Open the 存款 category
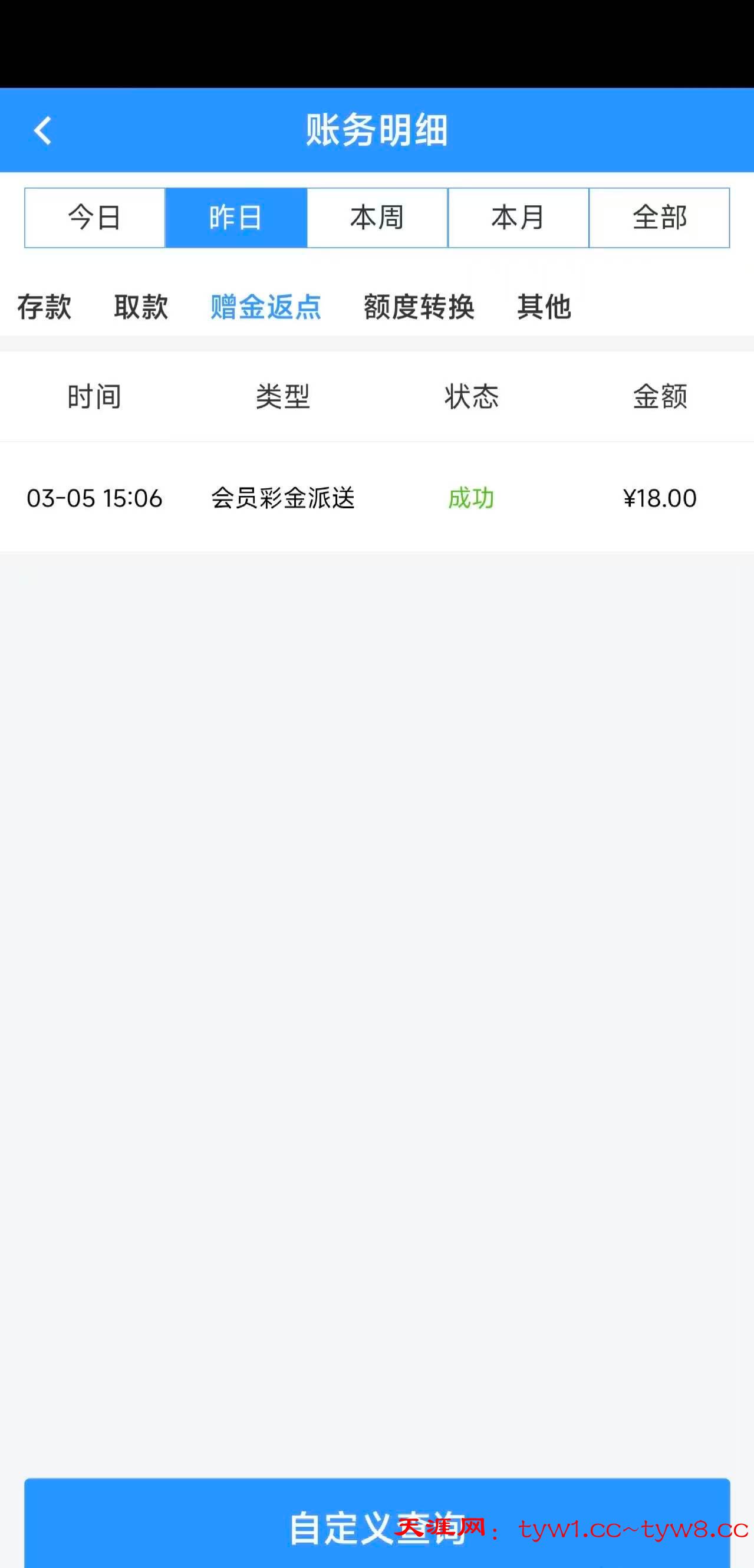 coord(44,307)
